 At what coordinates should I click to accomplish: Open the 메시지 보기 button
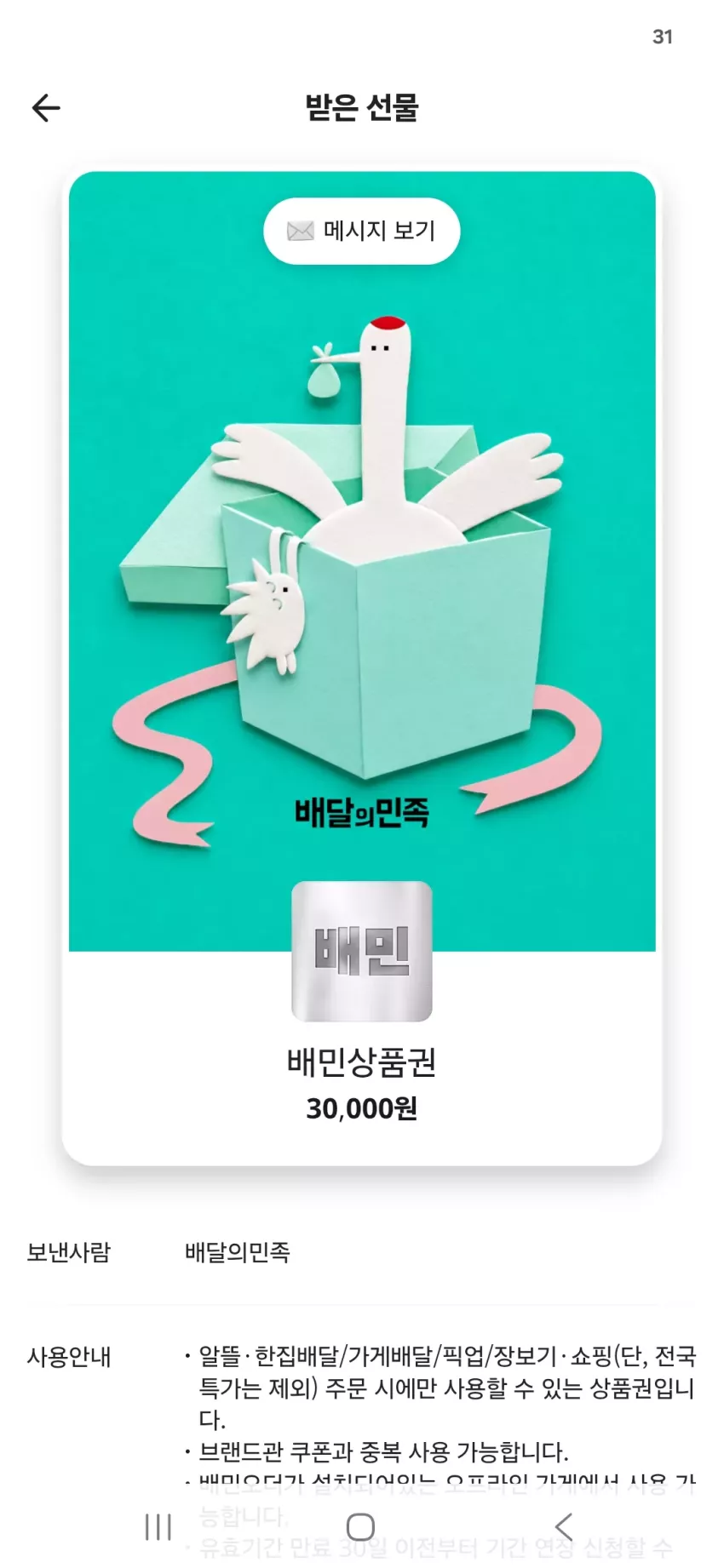click(x=362, y=231)
